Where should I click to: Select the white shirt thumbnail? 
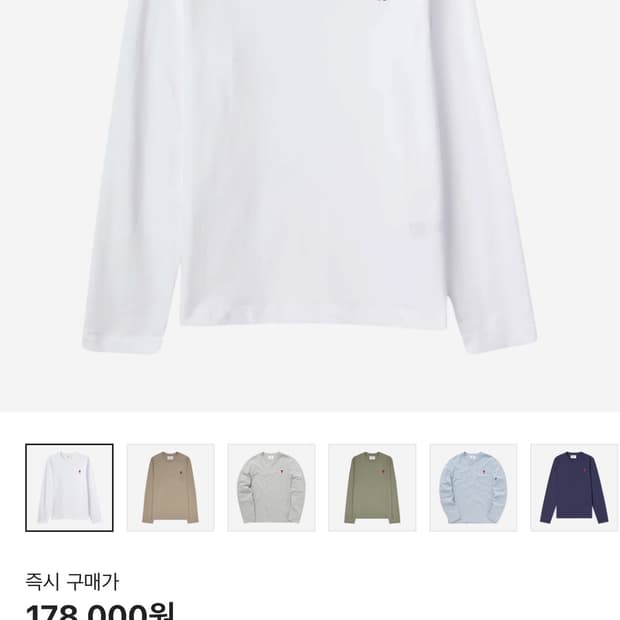point(69,488)
